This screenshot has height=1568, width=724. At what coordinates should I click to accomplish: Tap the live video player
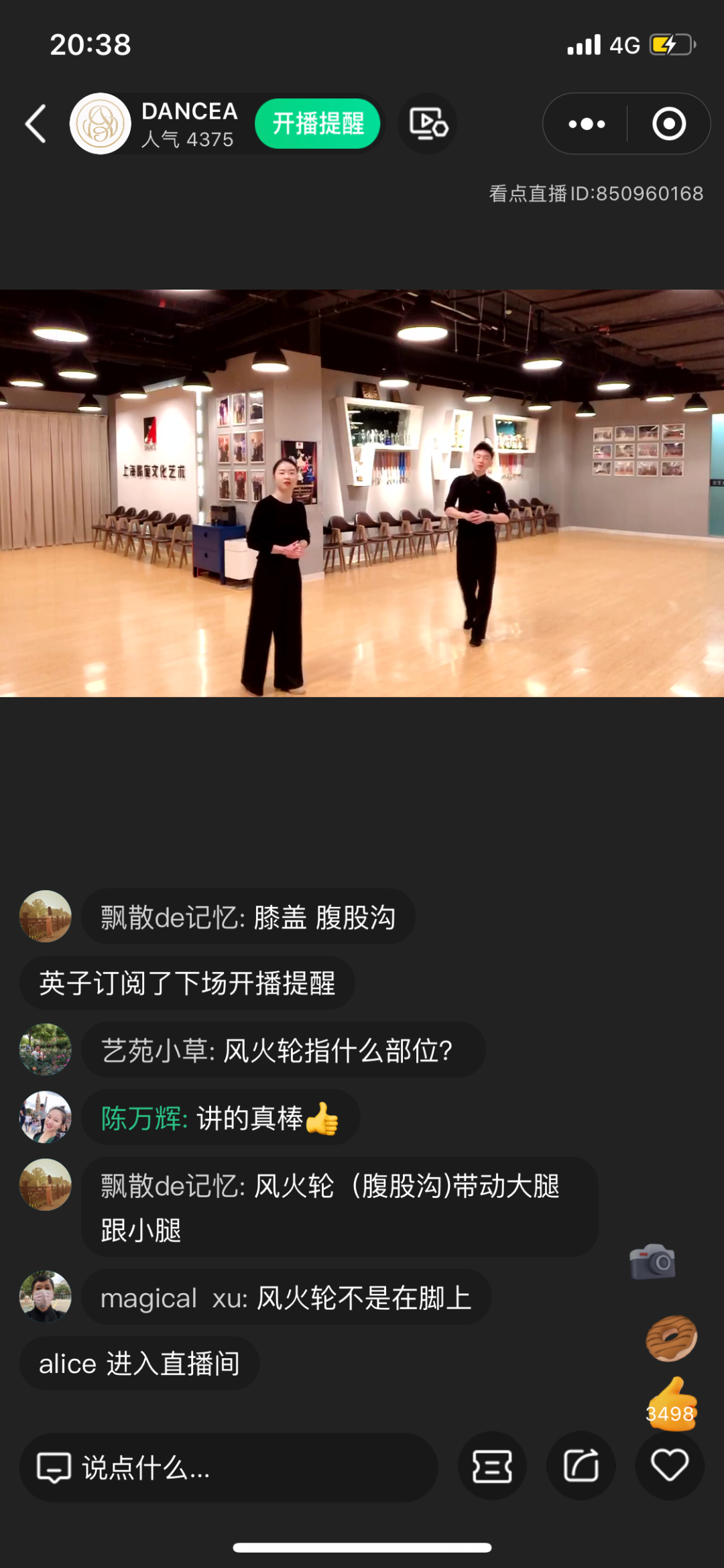pos(362,493)
